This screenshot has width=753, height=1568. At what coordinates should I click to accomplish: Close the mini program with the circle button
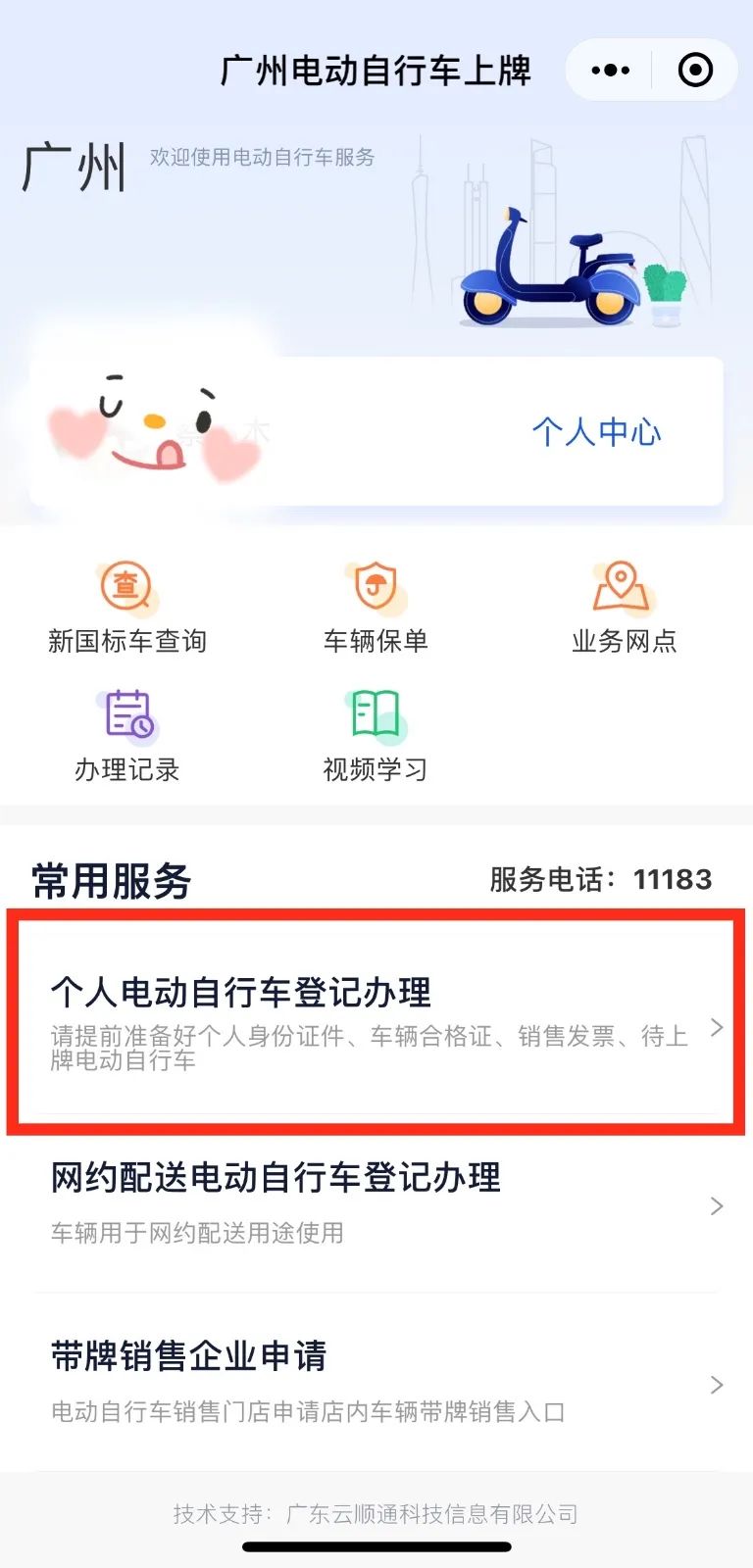point(695,71)
